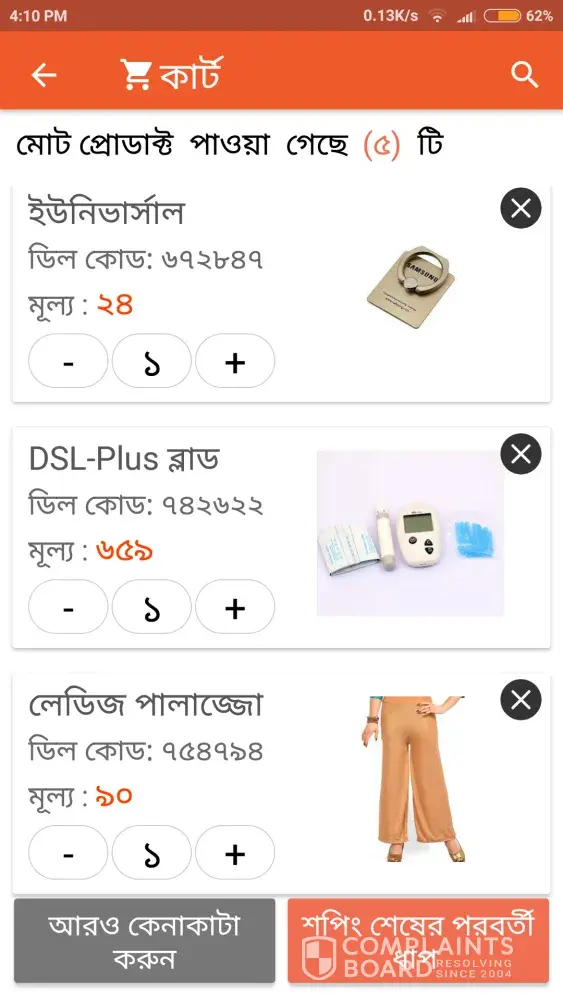Open the ইউনিভার্সাল ring holder image
The image size is (563, 1000).
411,288
